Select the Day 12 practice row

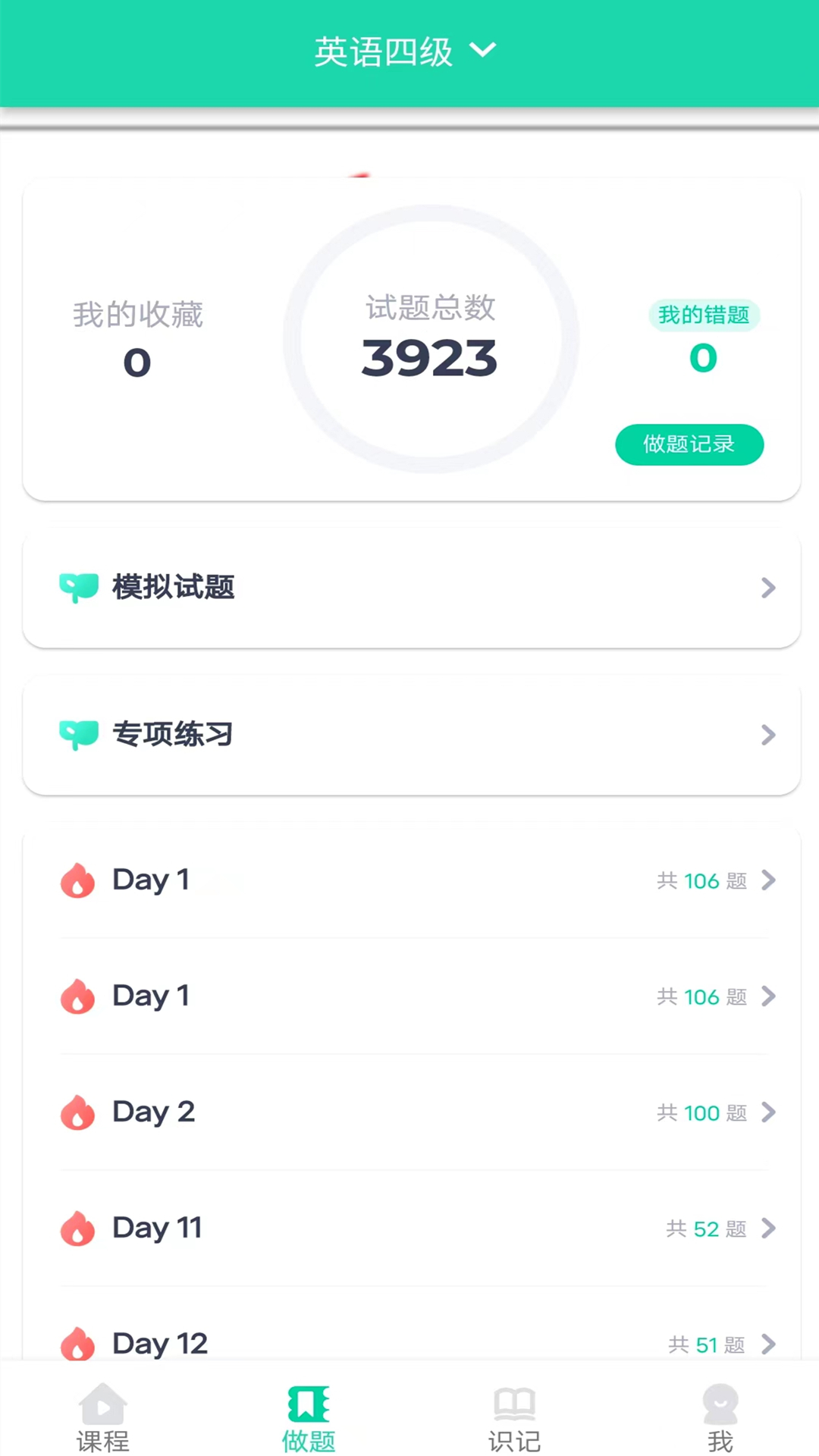tap(413, 1344)
